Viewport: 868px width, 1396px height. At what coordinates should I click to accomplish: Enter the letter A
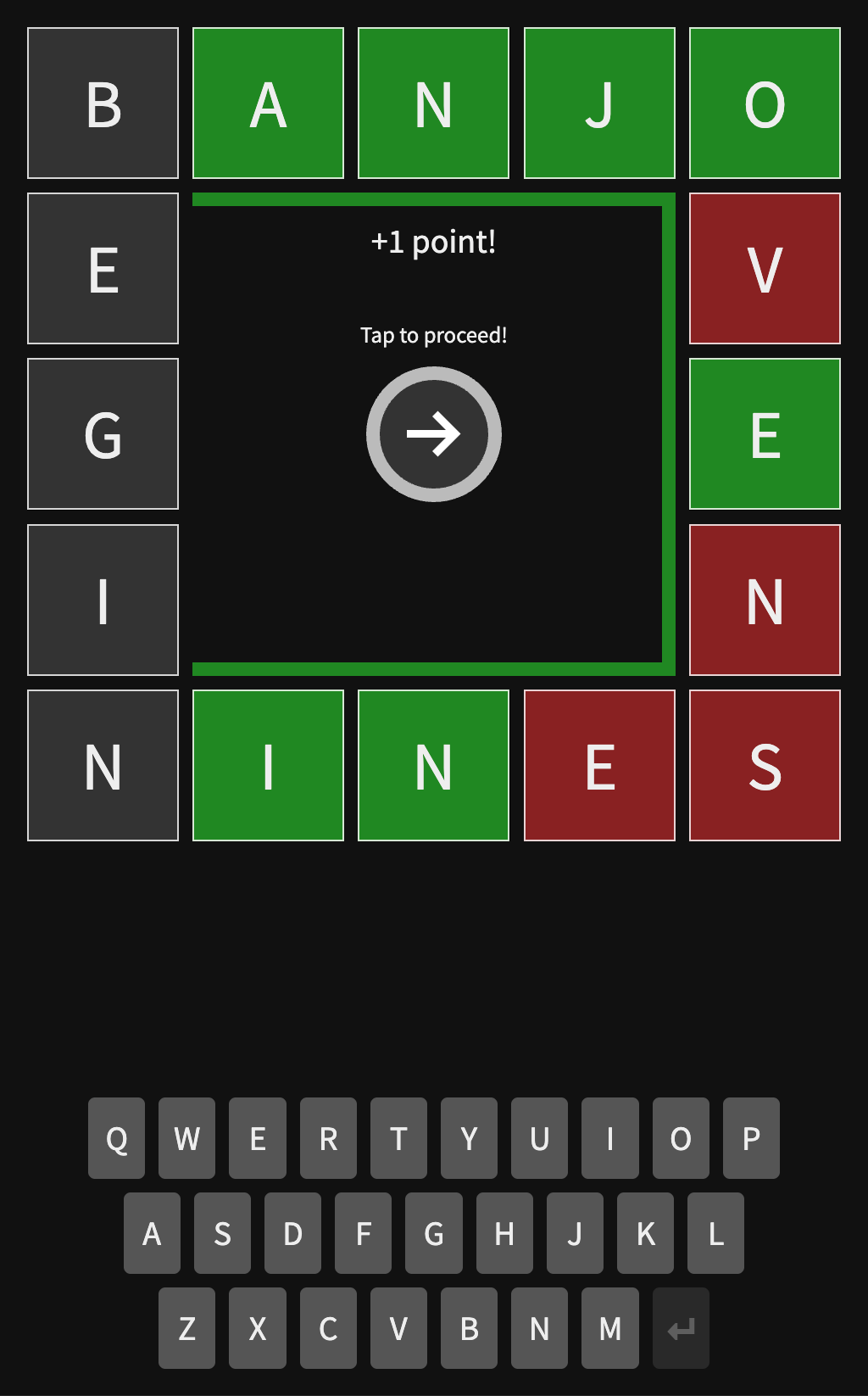coord(152,1233)
